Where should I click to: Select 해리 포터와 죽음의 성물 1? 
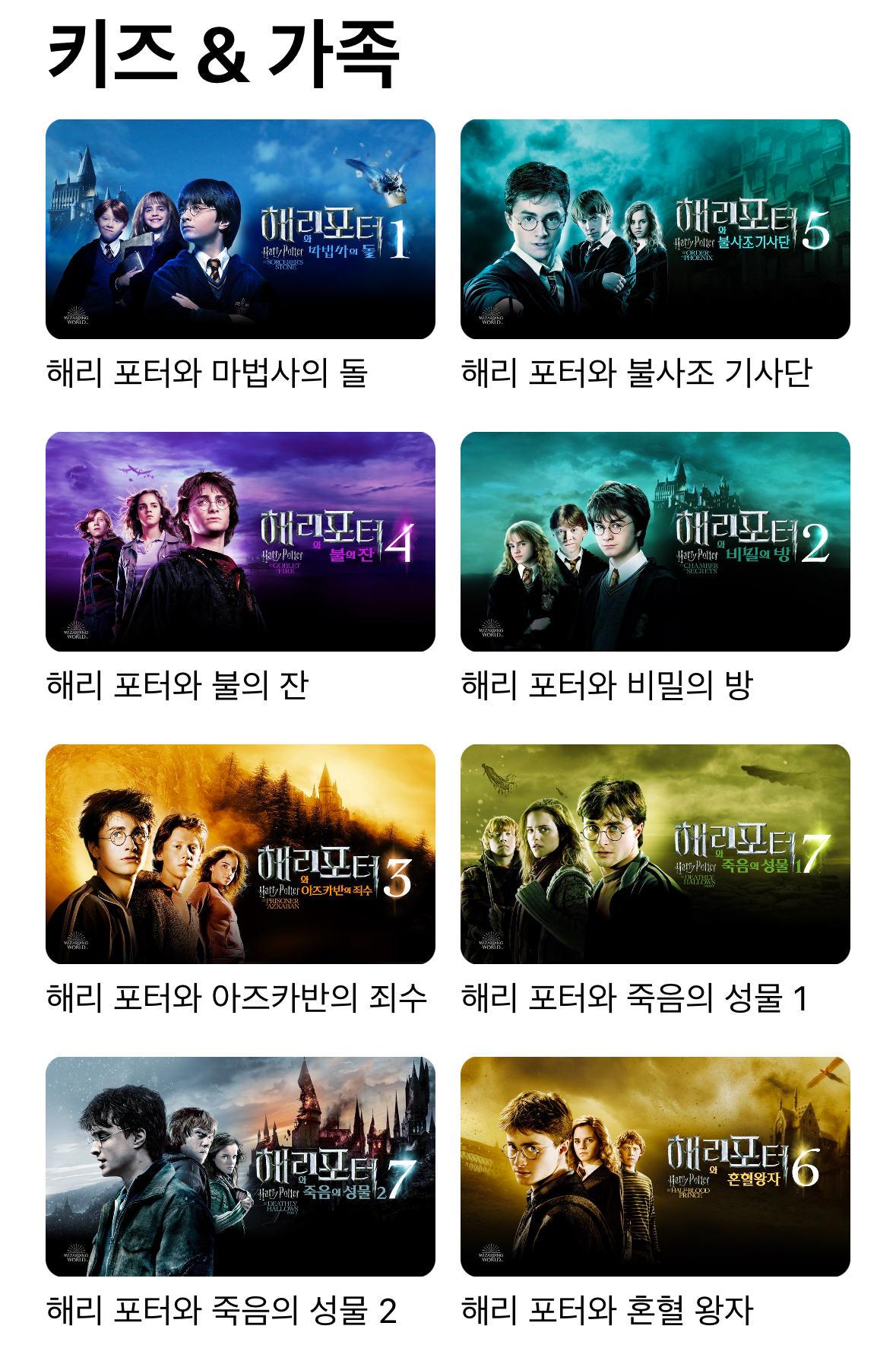[x=655, y=854]
